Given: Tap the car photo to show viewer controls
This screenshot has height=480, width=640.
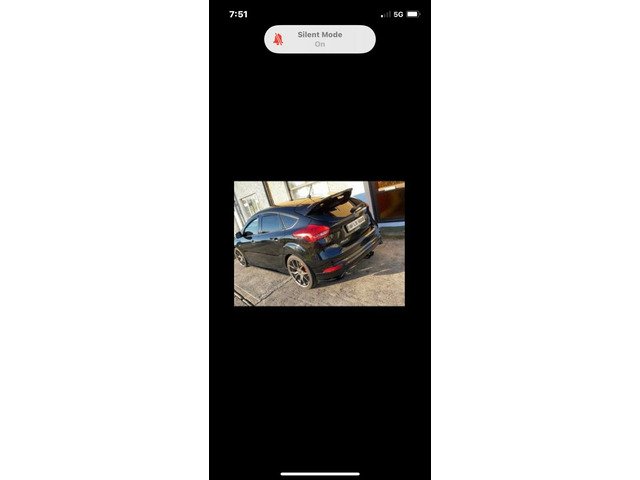Looking at the screenshot, I should coord(319,243).
